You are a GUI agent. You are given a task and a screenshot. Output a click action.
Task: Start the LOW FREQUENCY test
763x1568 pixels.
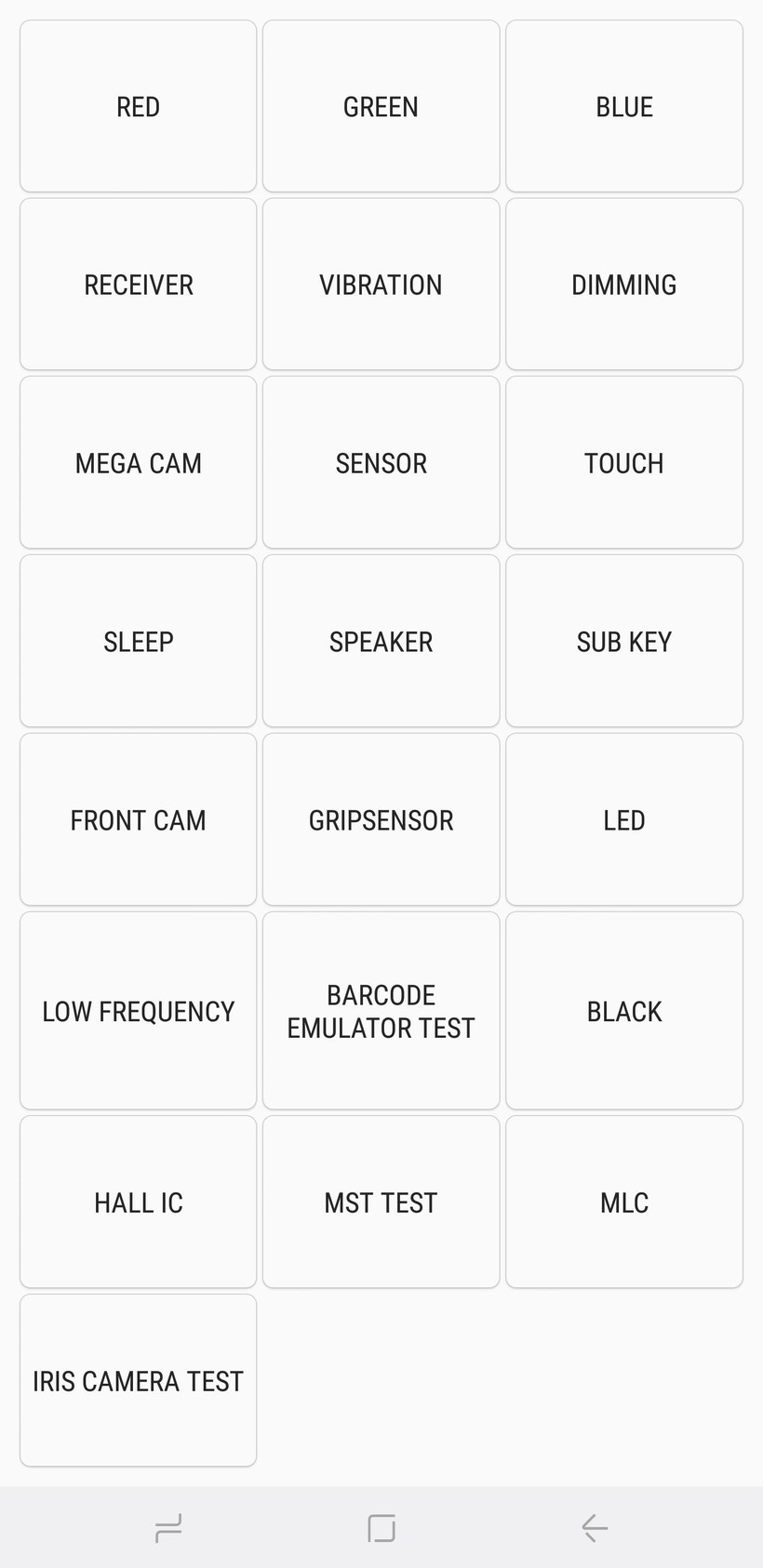(x=138, y=1011)
